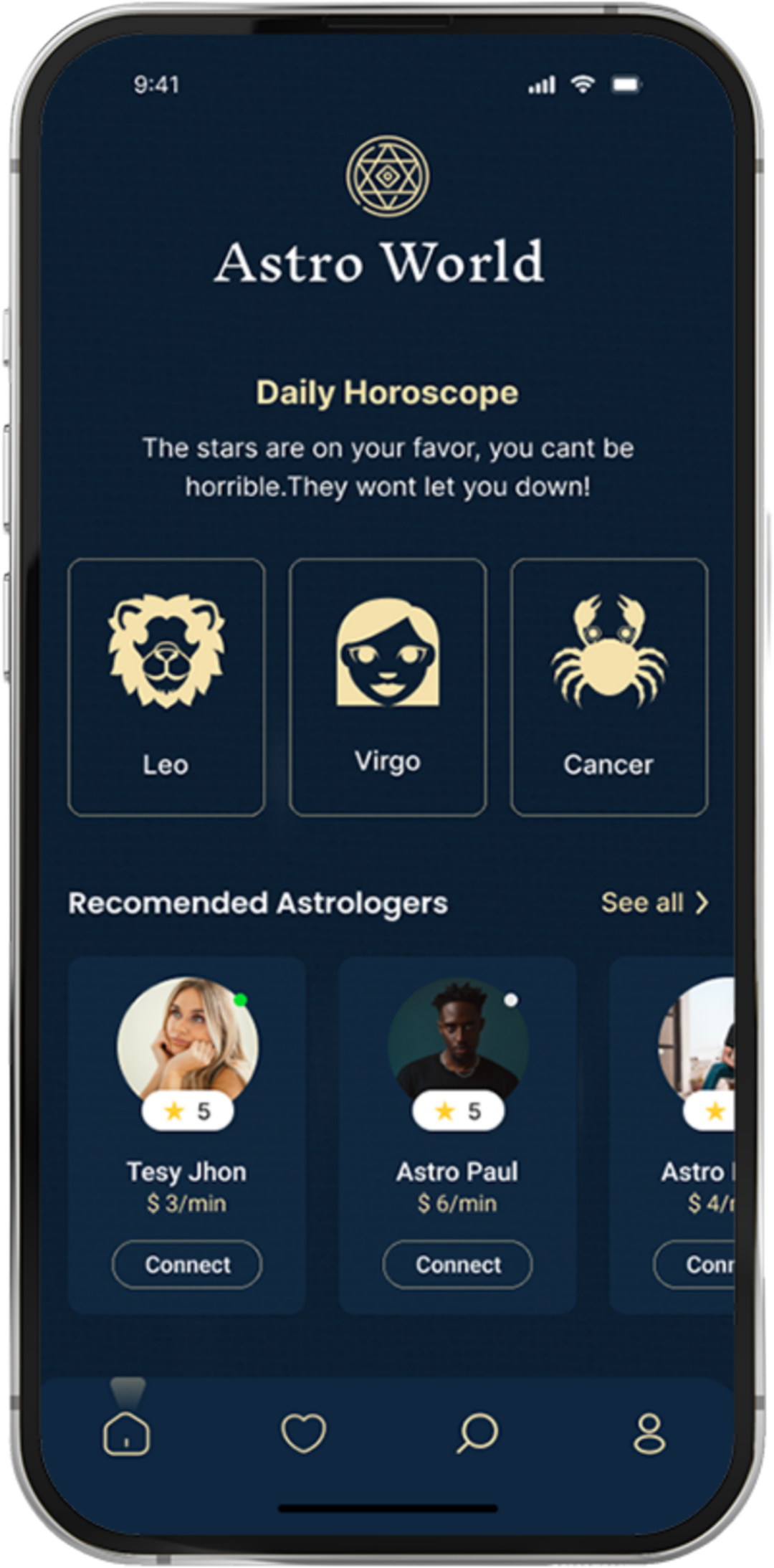The image size is (774, 1568).
Task: Open the profile tab
Action: point(649,1433)
